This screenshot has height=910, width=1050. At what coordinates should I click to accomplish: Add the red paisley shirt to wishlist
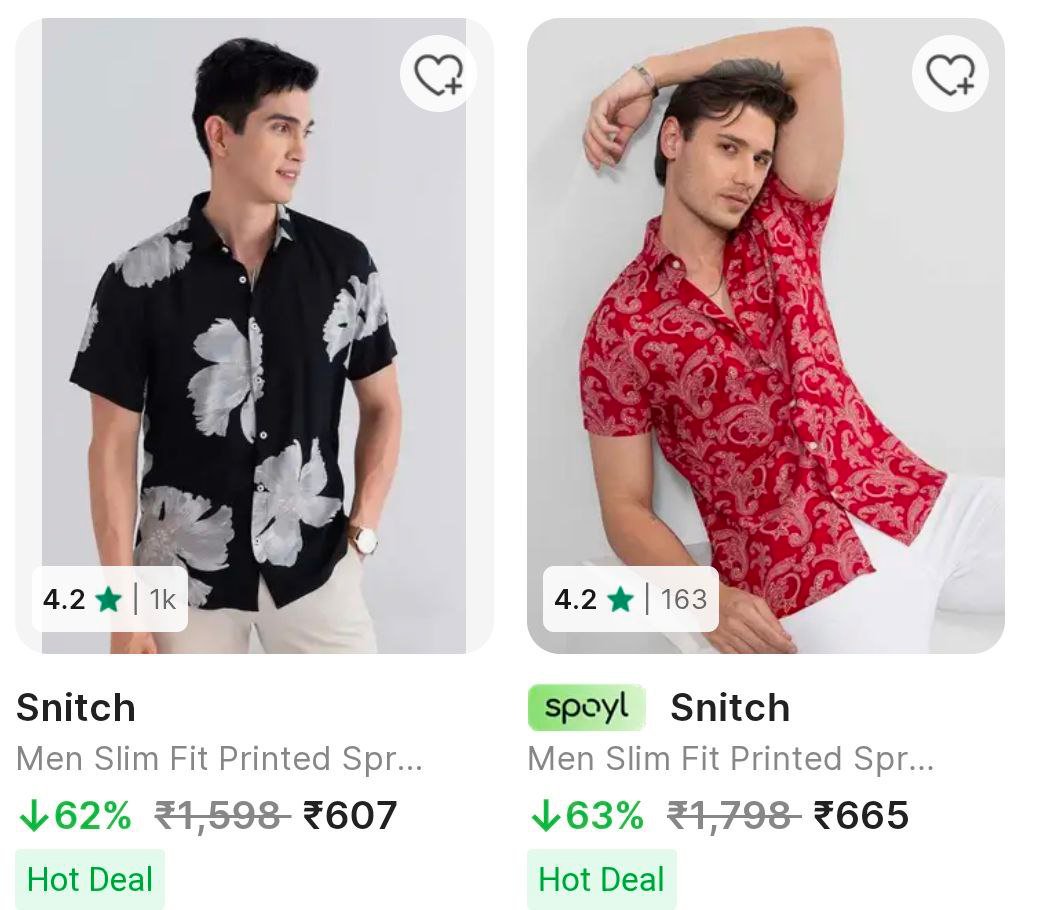tap(949, 74)
